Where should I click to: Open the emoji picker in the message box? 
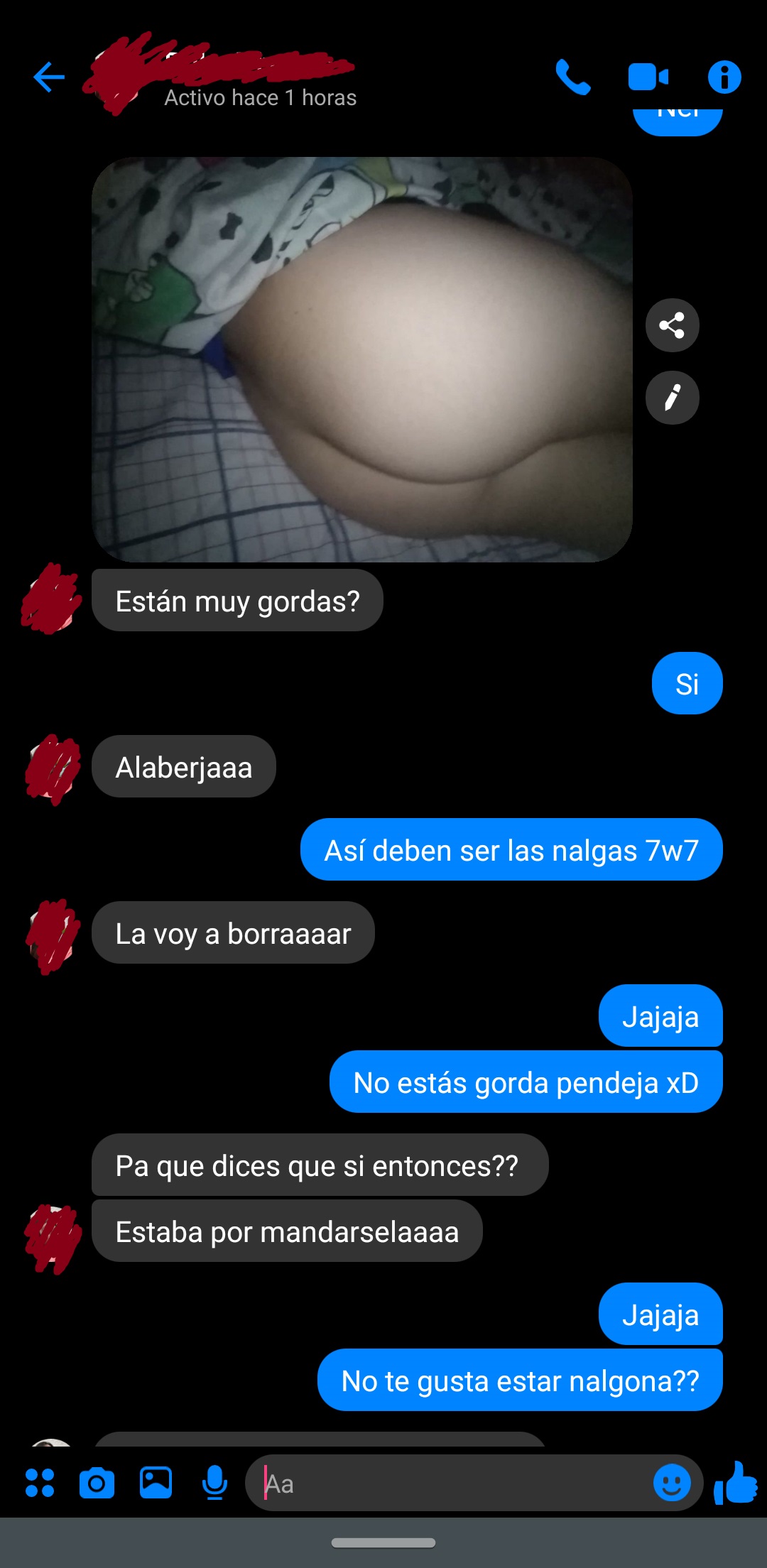671,1483
